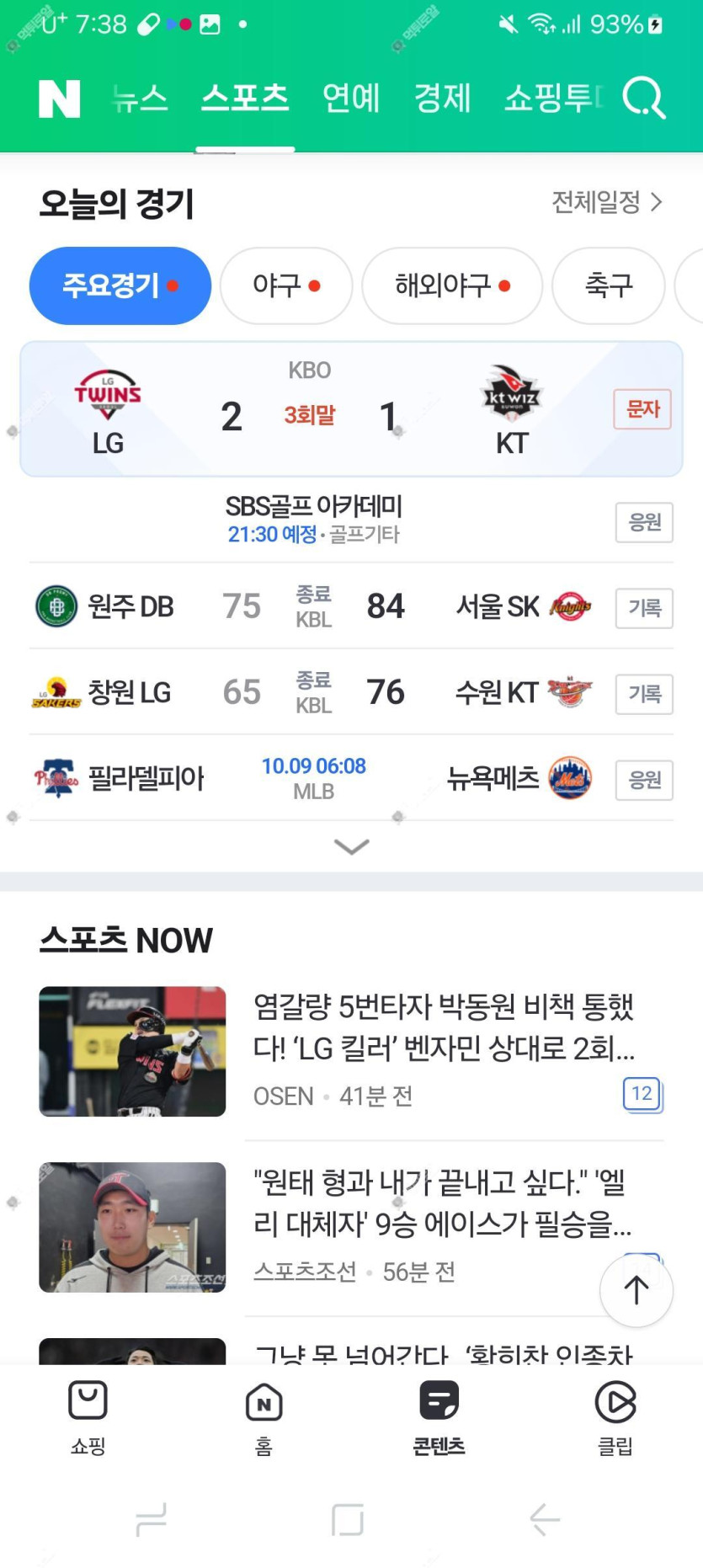Select the 야구 chip
The image size is (703, 1568).
coord(285,285)
